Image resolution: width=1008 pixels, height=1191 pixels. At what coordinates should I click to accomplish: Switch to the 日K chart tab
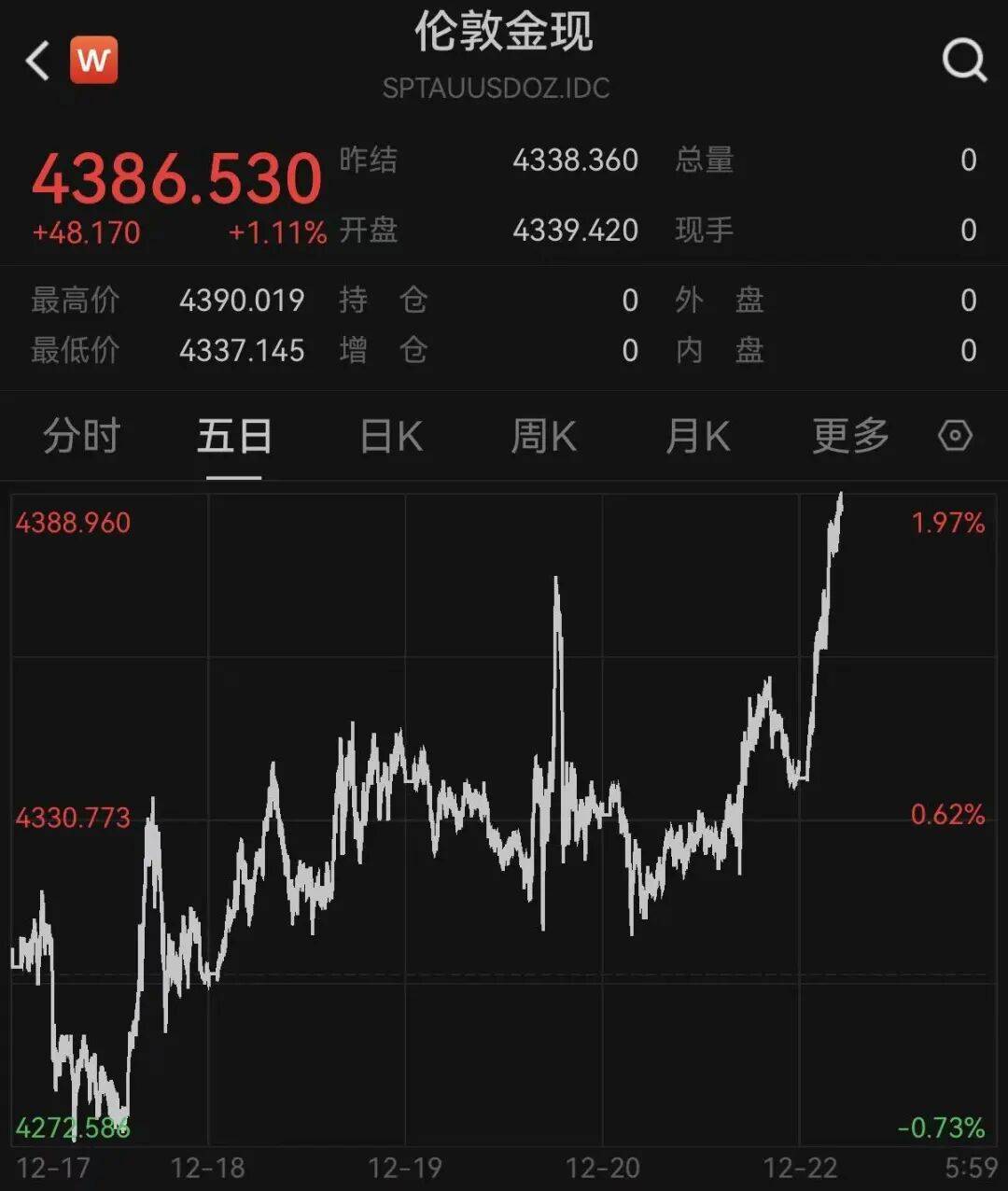391,436
